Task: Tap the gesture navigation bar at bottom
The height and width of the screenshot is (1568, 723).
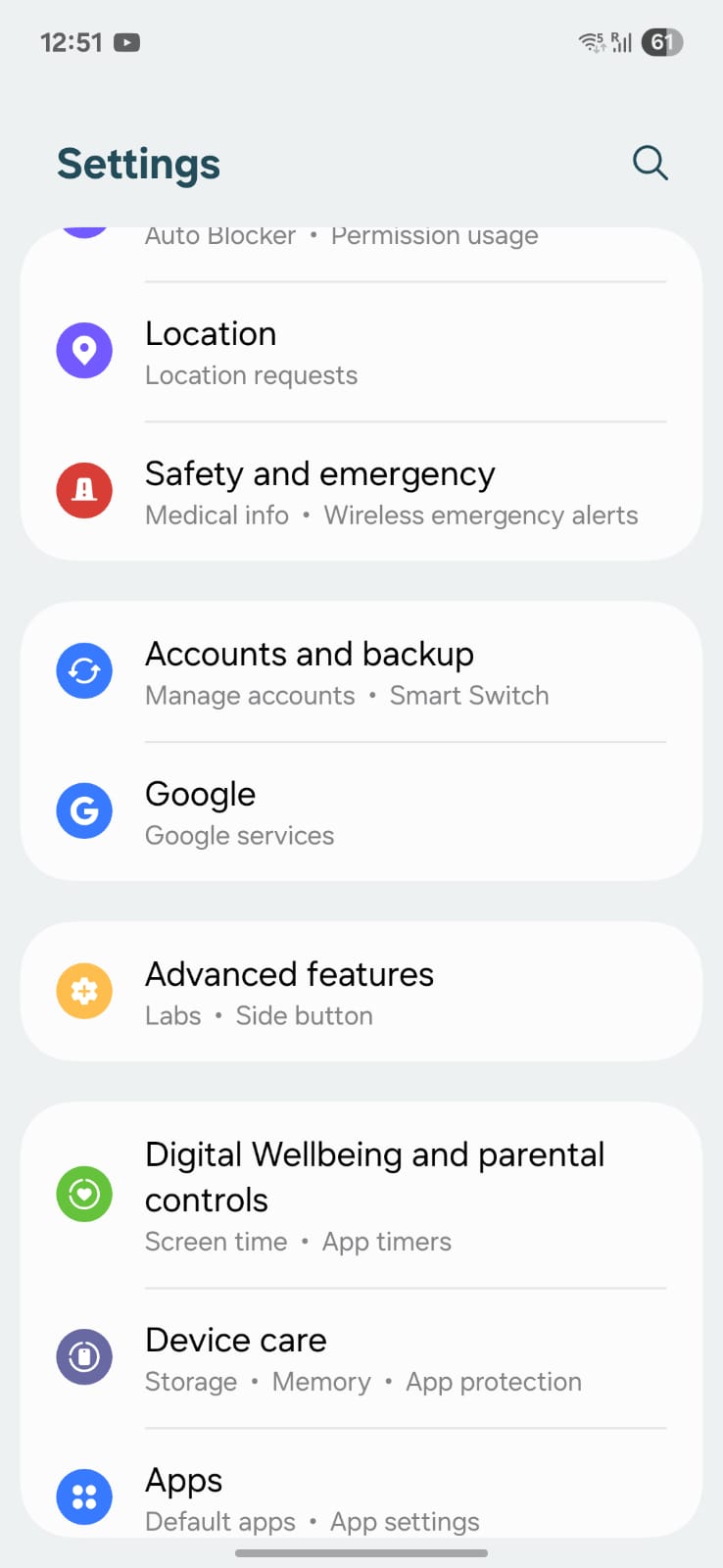Action: (361, 1552)
